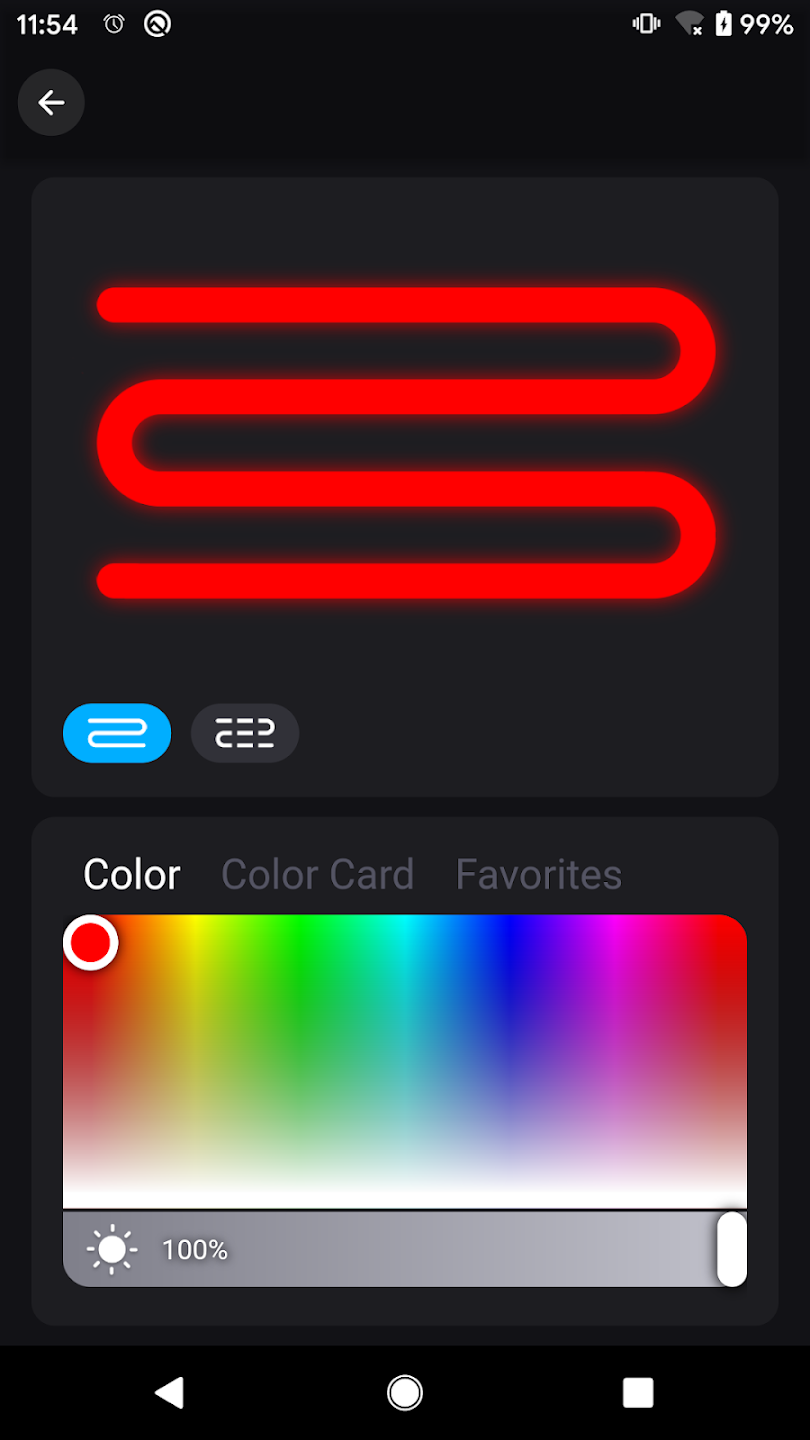The height and width of the screenshot is (1440, 810).
Task: Switch to segmented light strip mode
Action: click(245, 733)
